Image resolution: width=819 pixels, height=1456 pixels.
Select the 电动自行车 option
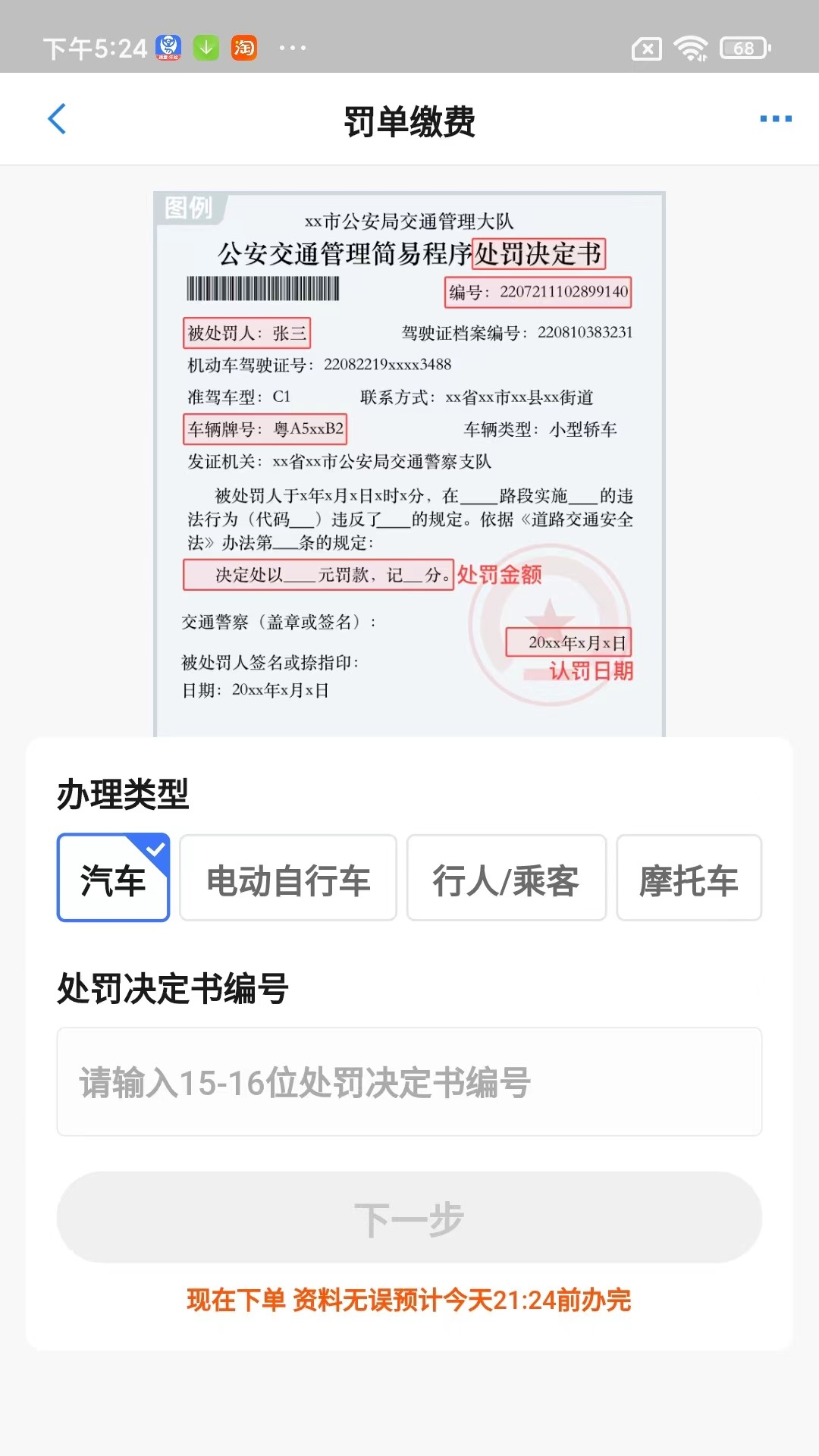(x=287, y=877)
